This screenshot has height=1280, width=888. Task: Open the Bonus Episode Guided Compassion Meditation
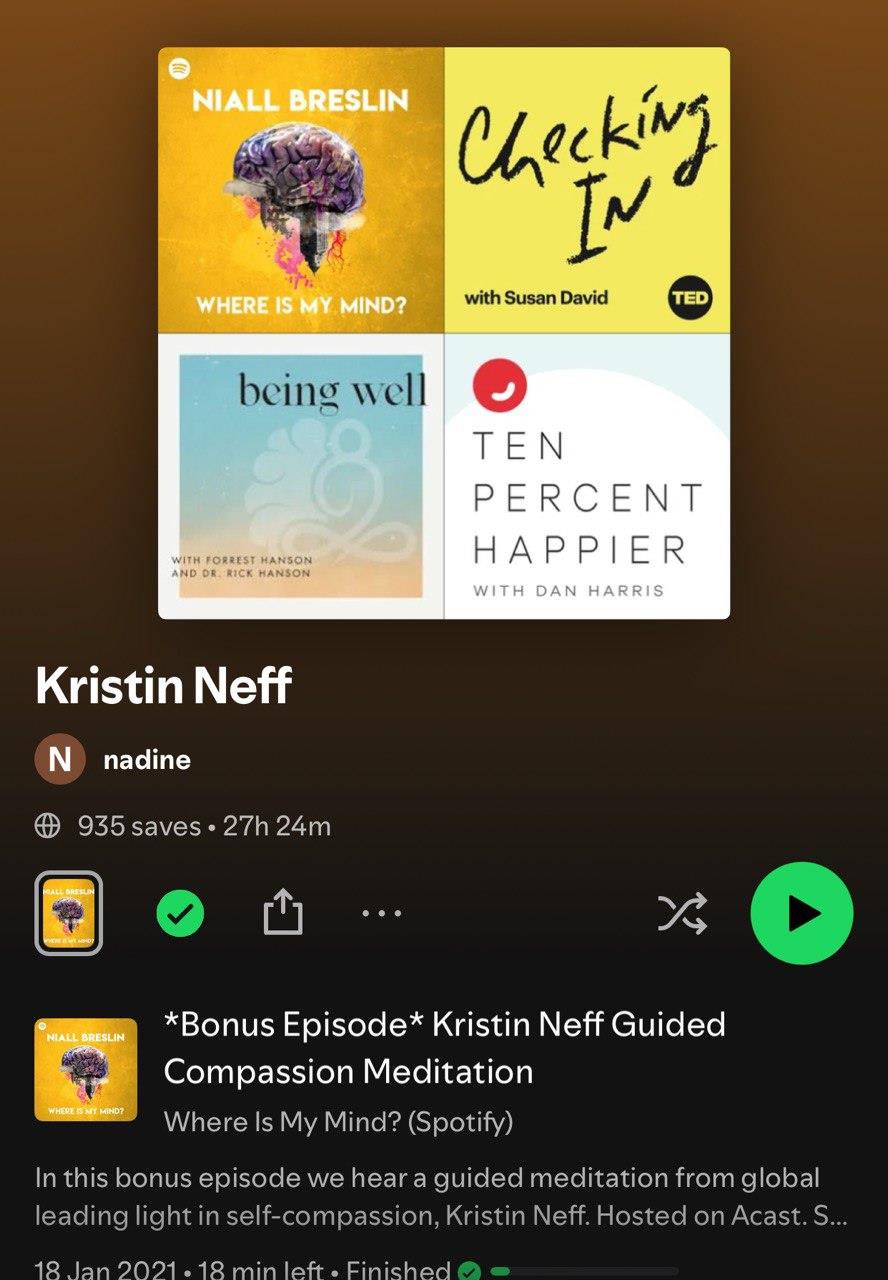tap(444, 1047)
